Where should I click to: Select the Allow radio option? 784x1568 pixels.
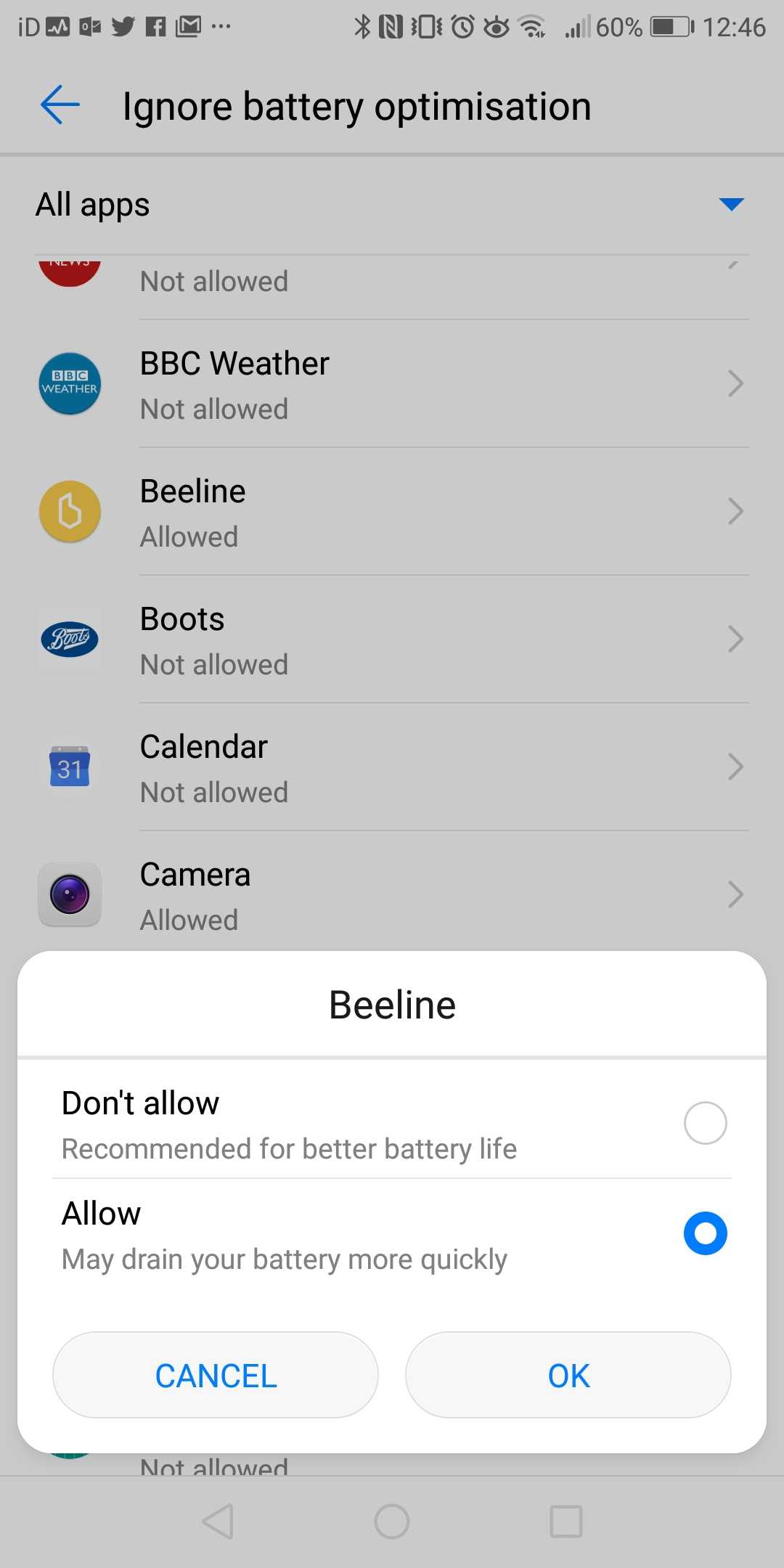(392, 1234)
